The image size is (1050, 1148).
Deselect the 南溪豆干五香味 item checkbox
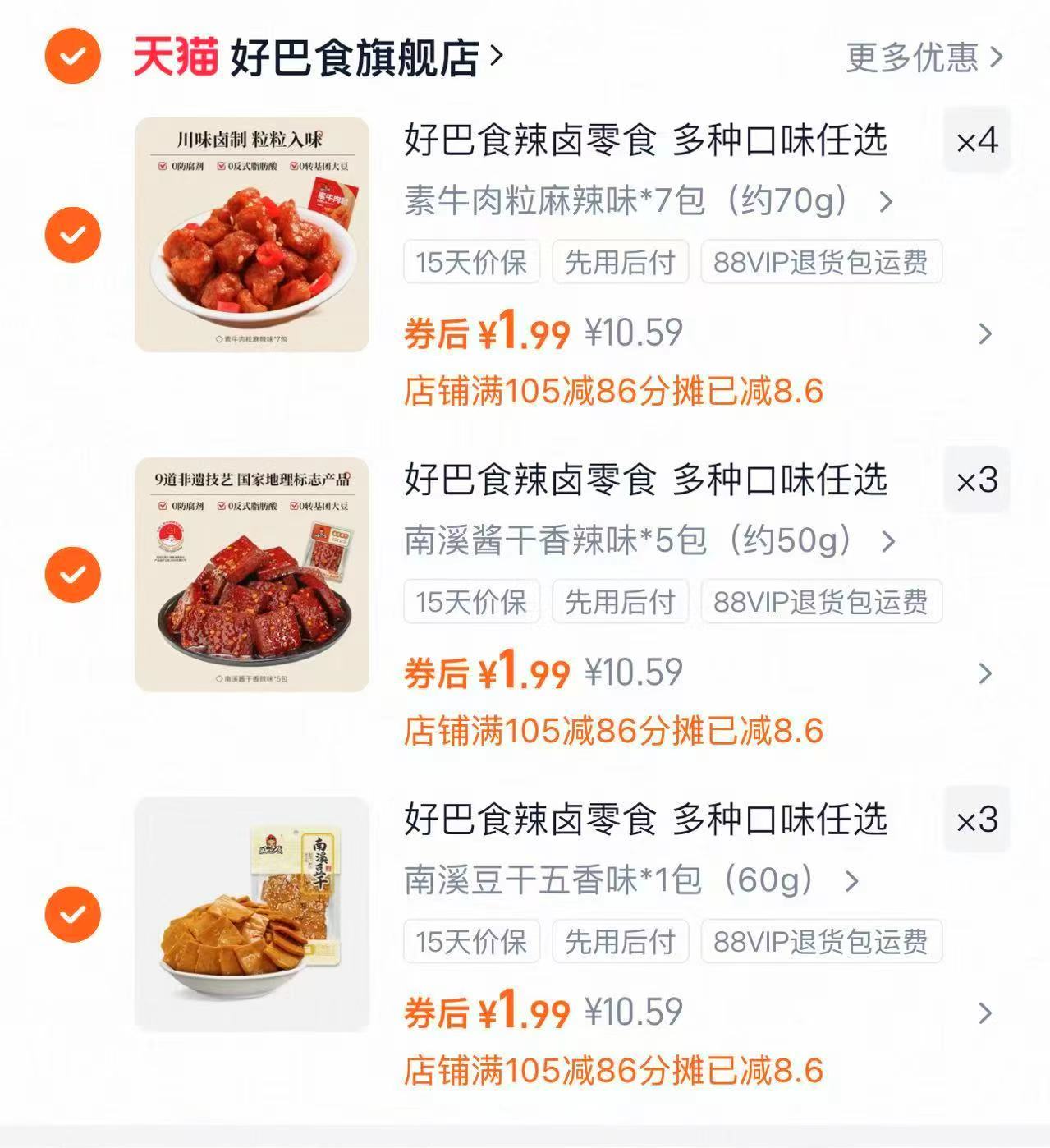tap(72, 913)
